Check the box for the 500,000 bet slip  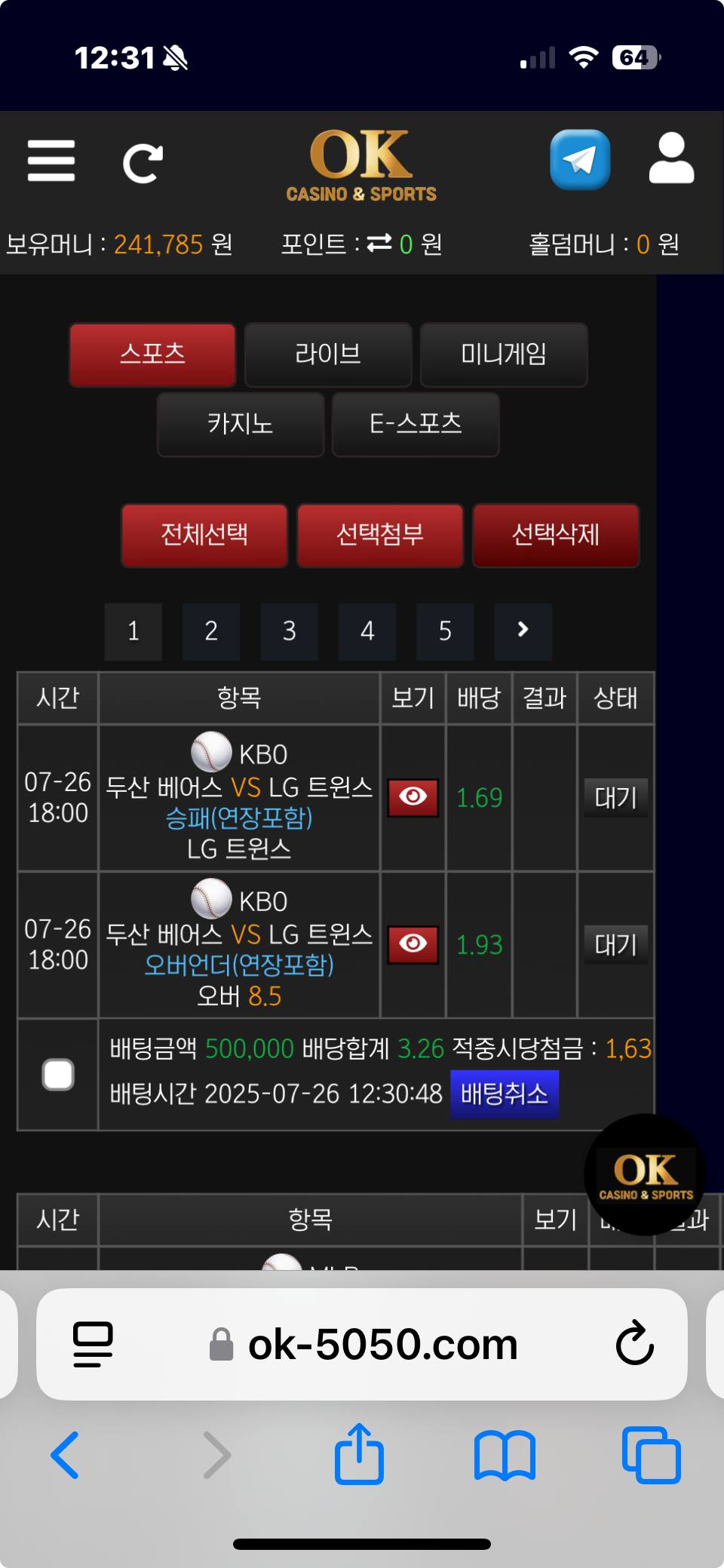[x=58, y=1075]
